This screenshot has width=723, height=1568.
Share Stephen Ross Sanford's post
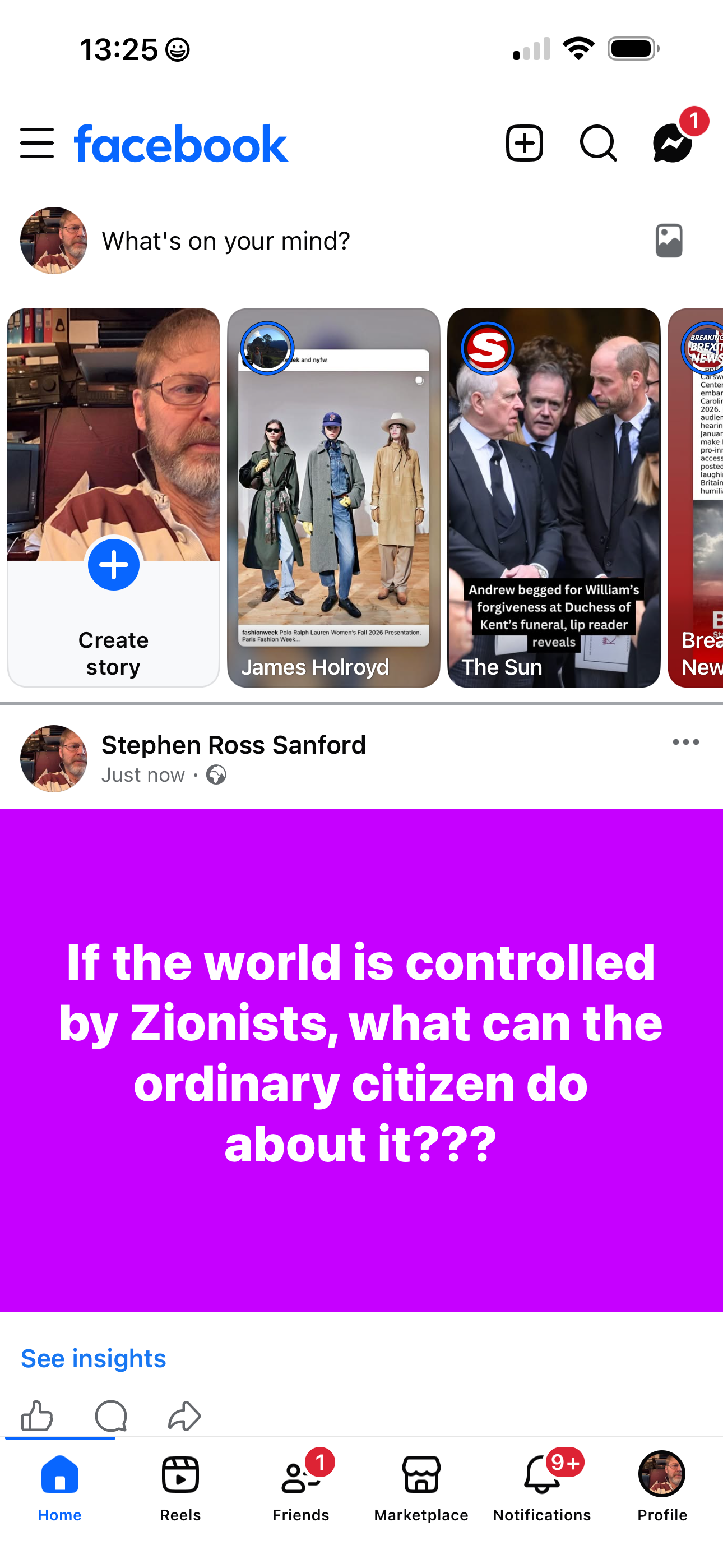[184, 1416]
